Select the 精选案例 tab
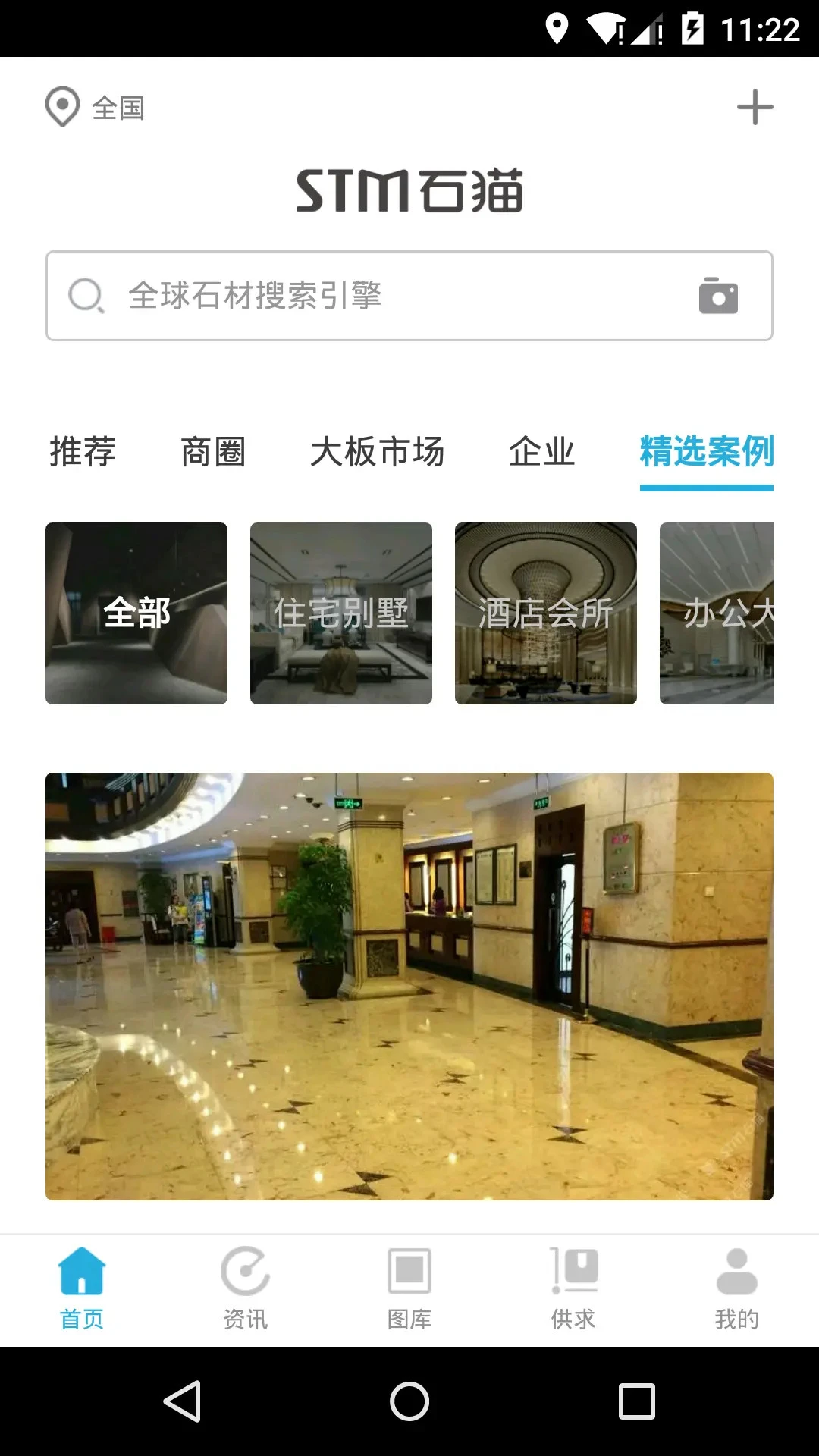 pos(706,452)
